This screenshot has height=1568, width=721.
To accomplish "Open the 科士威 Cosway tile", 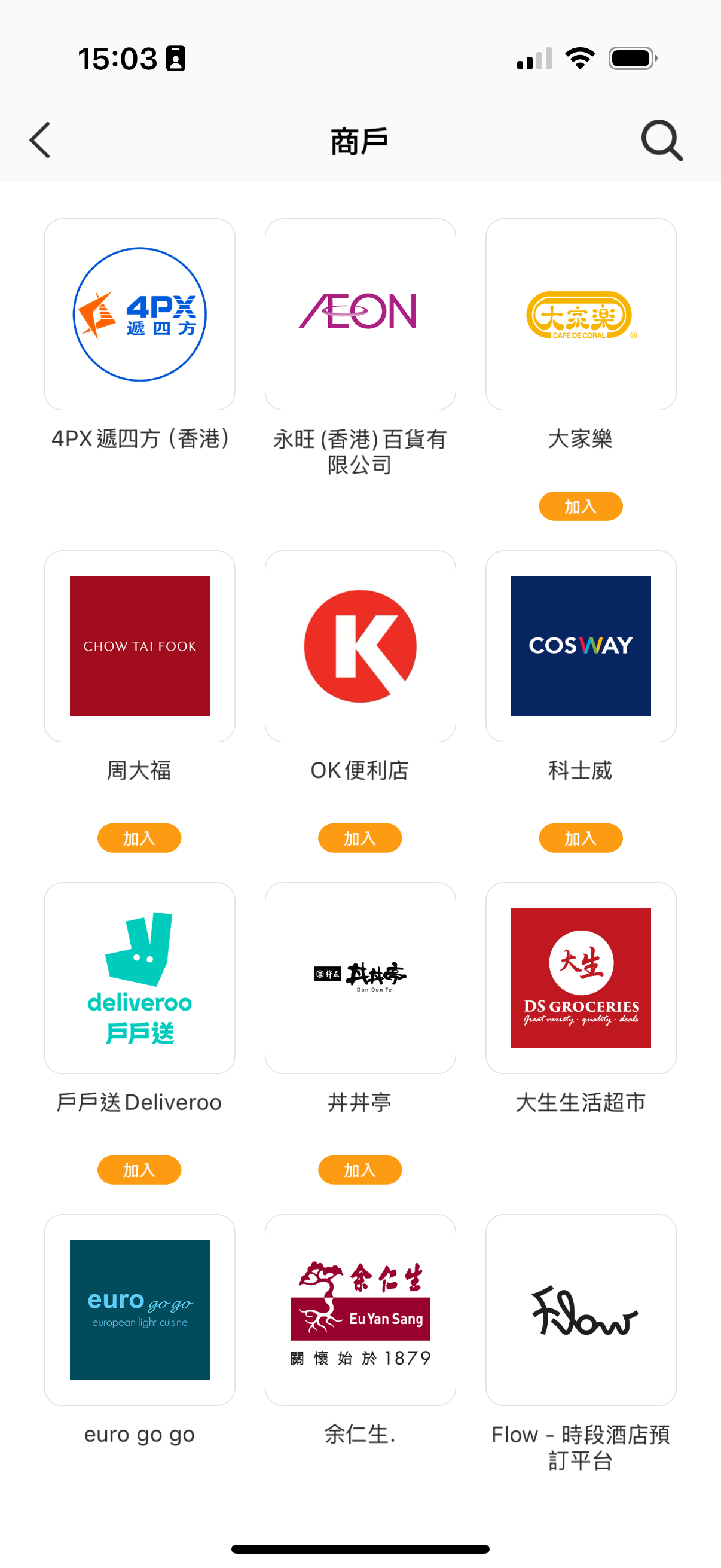I will [x=581, y=646].
